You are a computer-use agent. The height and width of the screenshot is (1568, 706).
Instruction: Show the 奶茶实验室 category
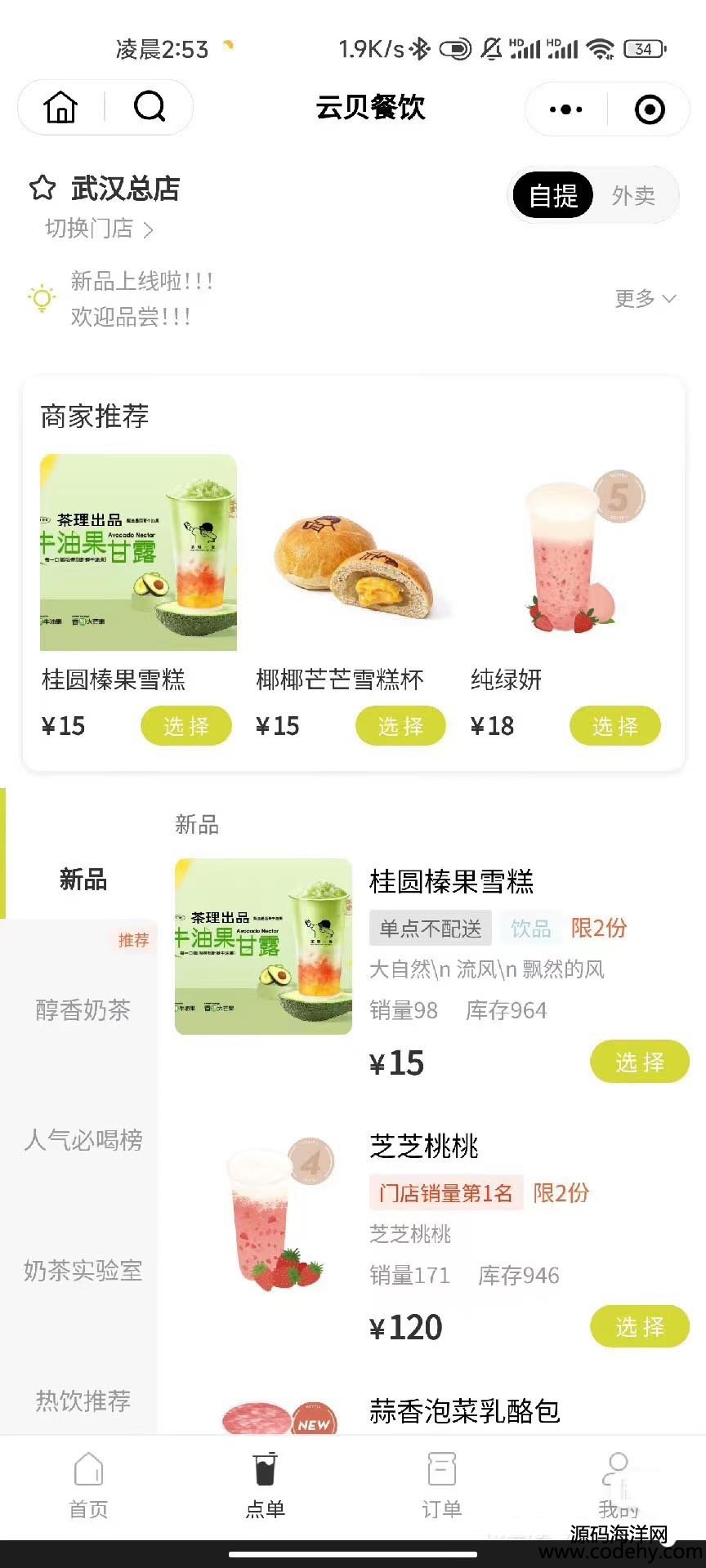pos(83,1270)
